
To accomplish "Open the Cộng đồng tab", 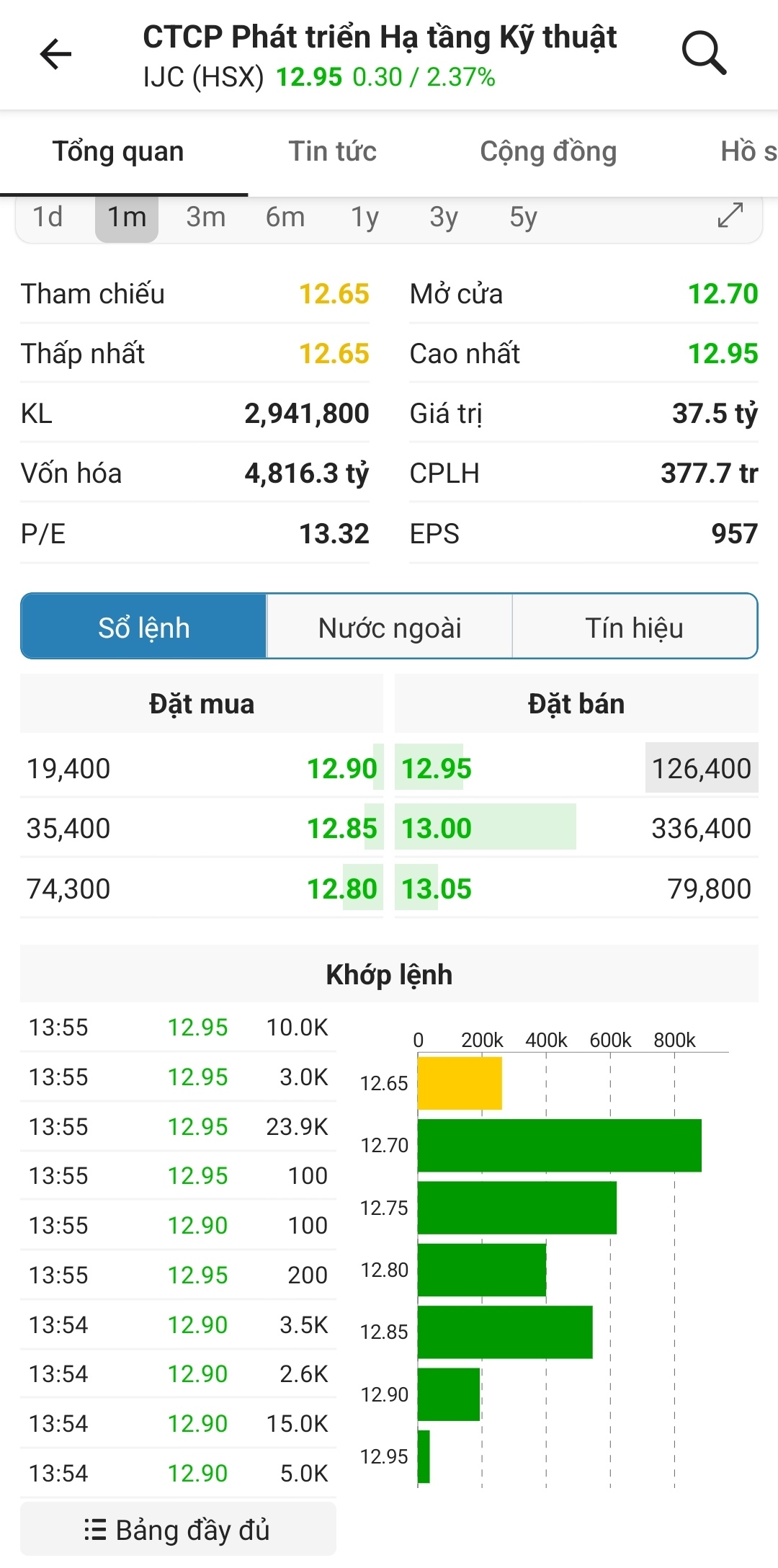I will [x=548, y=151].
